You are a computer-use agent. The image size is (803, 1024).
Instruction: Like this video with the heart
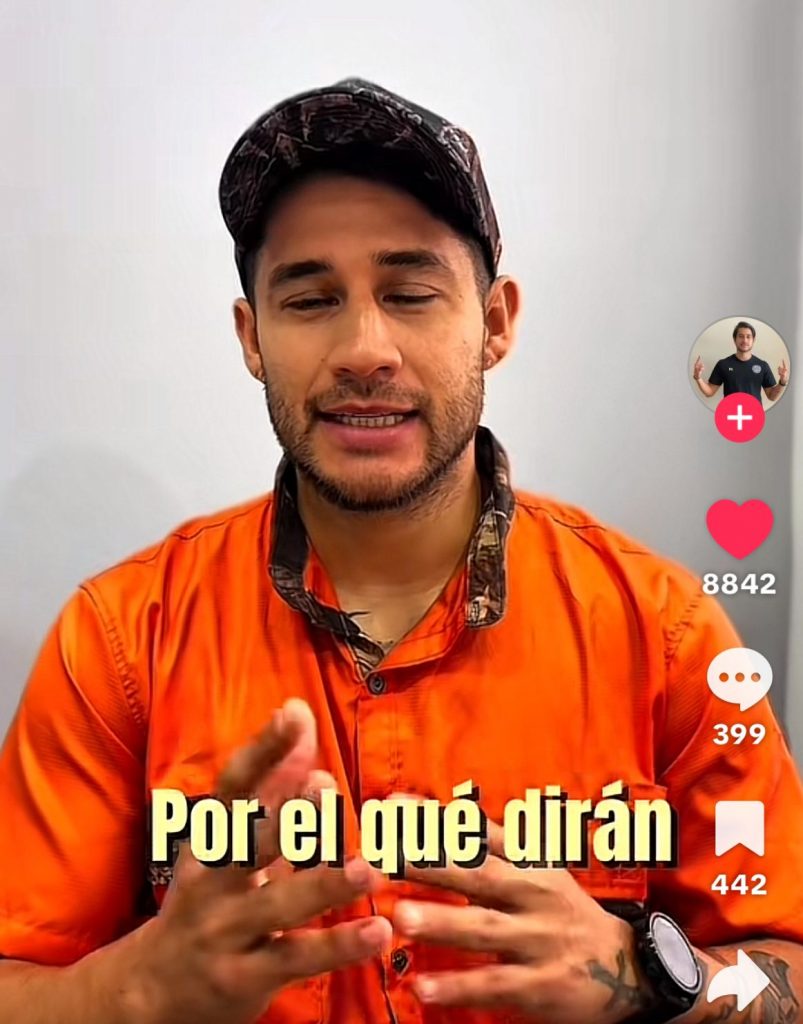point(739,528)
